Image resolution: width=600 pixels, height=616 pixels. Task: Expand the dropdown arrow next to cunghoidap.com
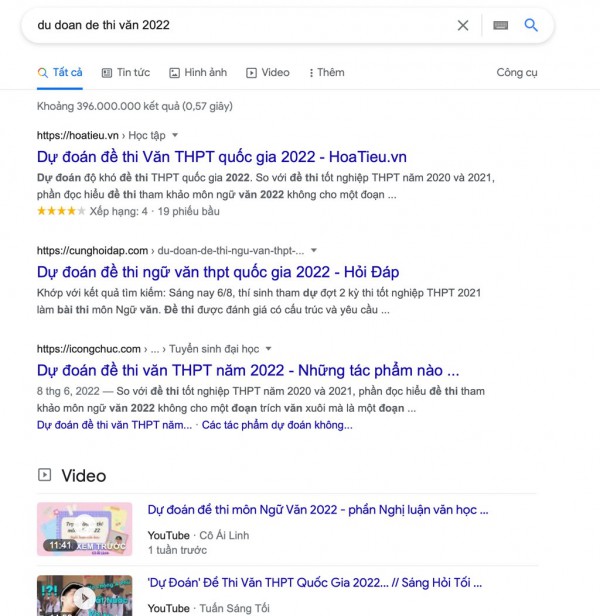coord(313,250)
